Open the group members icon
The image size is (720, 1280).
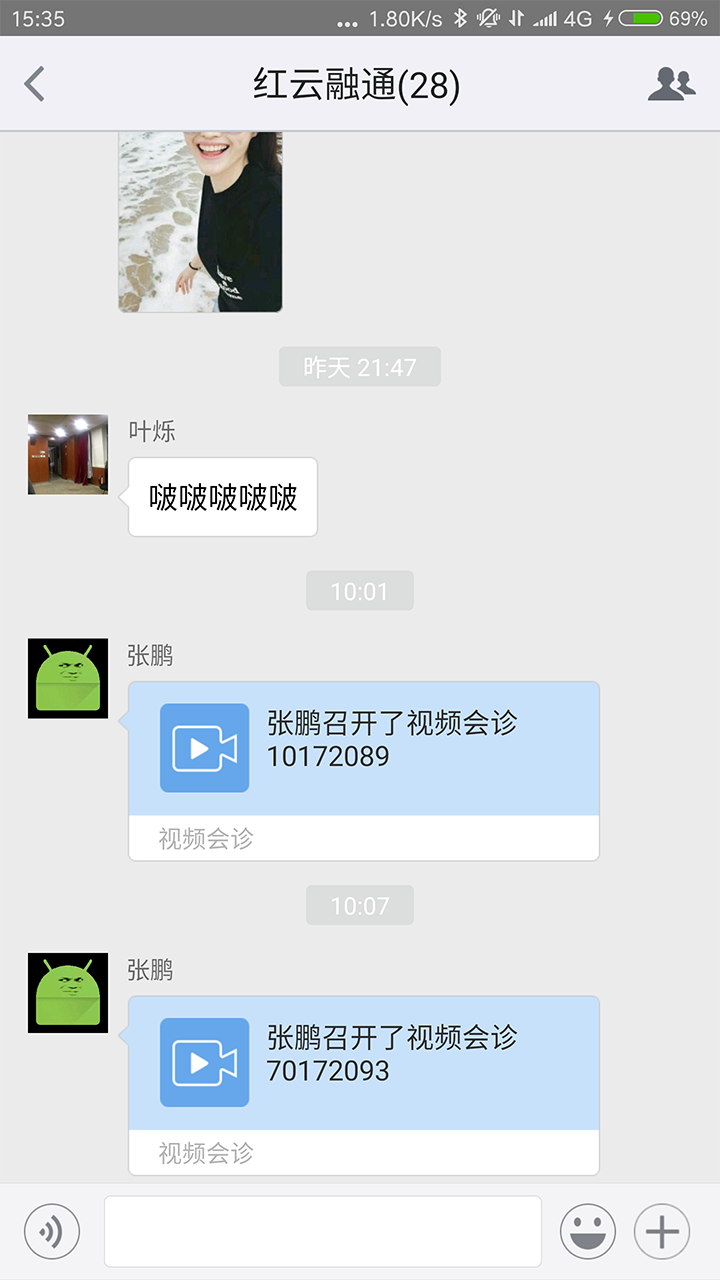tap(671, 84)
